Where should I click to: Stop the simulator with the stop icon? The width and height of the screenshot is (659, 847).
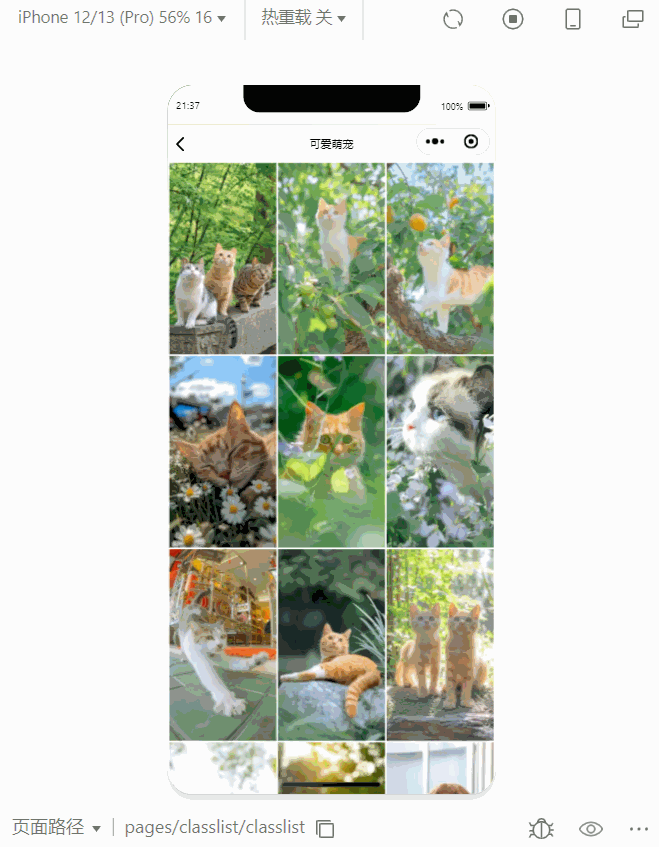(x=513, y=19)
